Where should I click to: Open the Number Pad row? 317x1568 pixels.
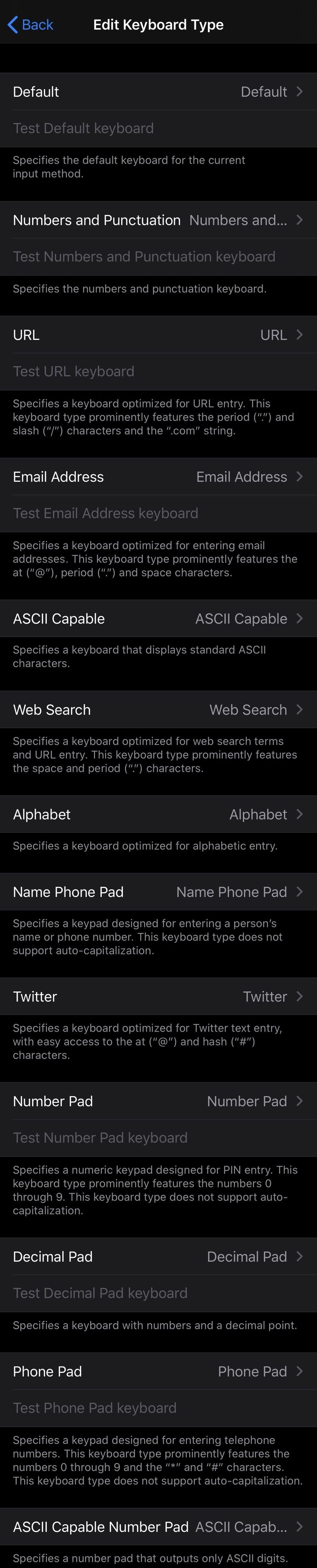158,1101
